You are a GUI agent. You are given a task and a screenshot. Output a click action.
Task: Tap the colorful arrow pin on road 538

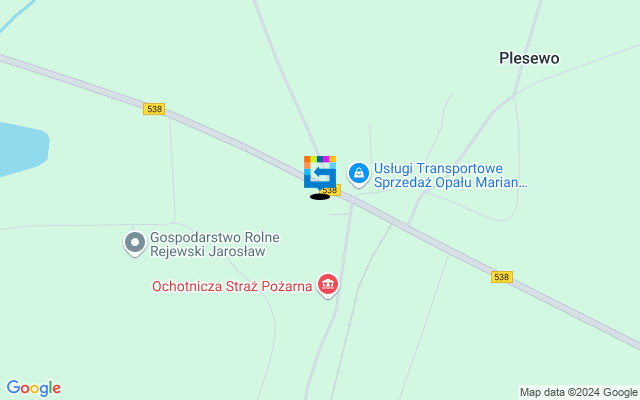click(x=319, y=171)
